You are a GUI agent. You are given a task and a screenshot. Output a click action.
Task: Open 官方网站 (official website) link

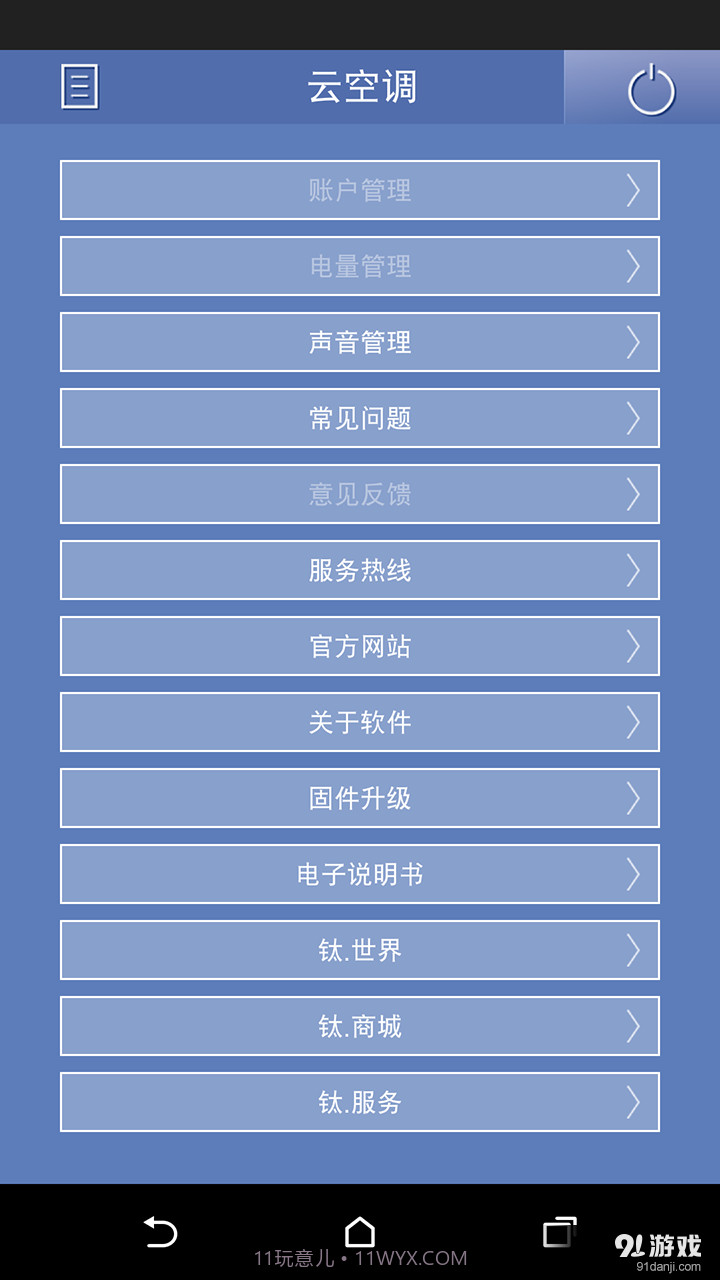(360, 646)
